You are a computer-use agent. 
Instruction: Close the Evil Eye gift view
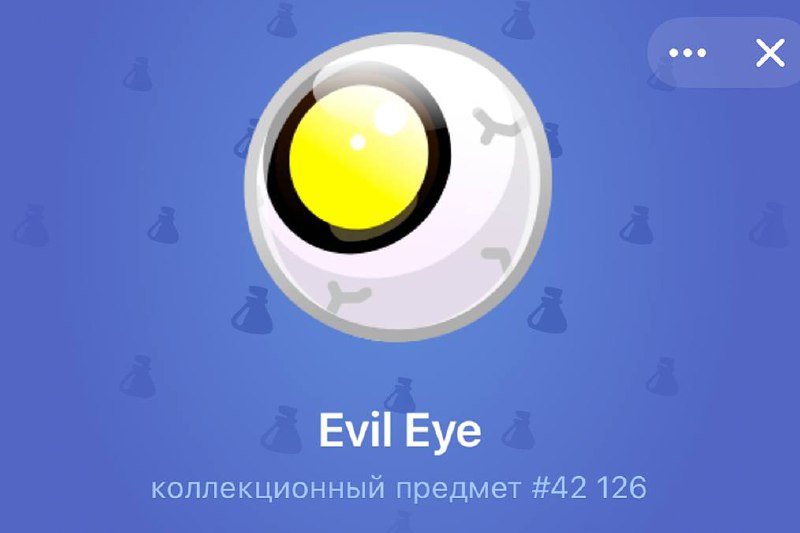click(x=770, y=53)
